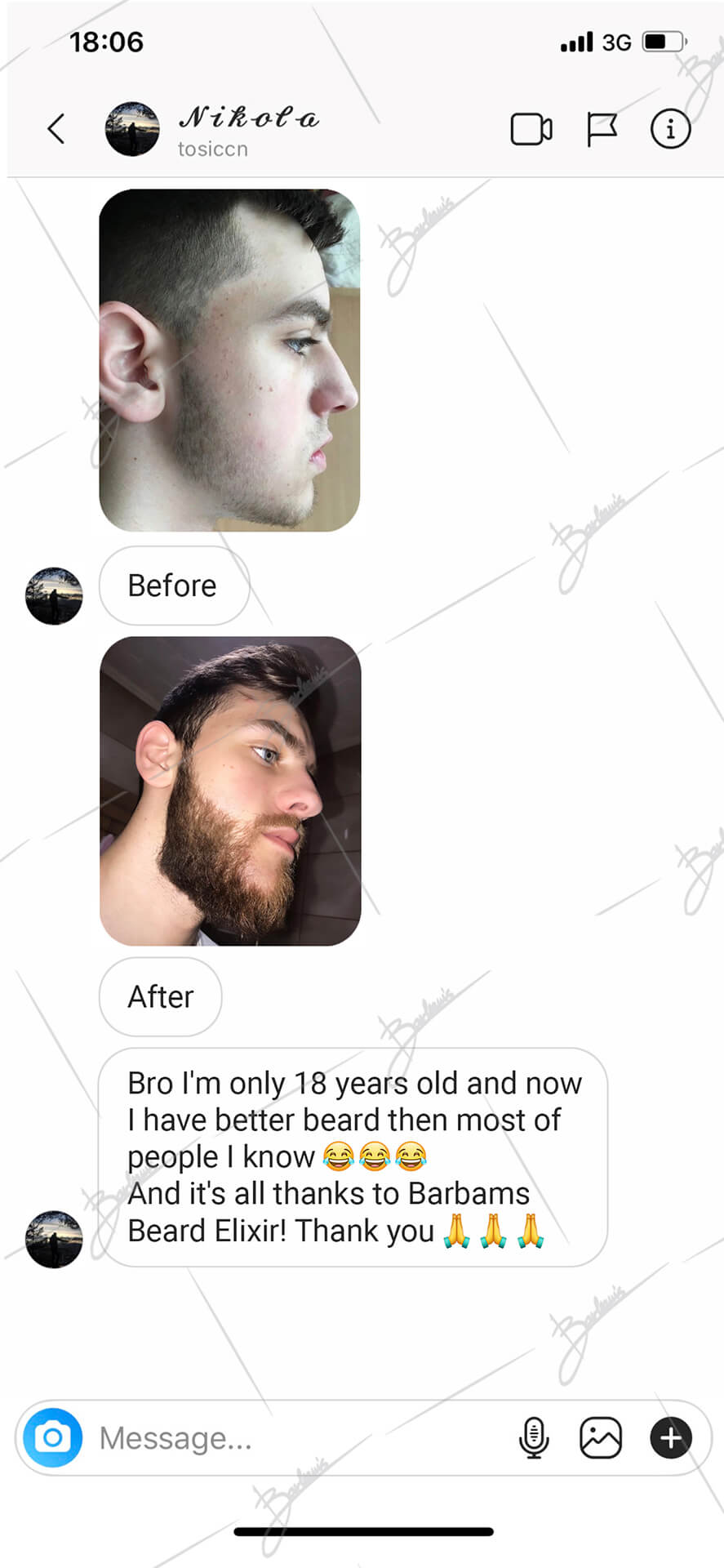Start a video call with Nikola
The image size is (724, 1568).
click(x=531, y=129)
